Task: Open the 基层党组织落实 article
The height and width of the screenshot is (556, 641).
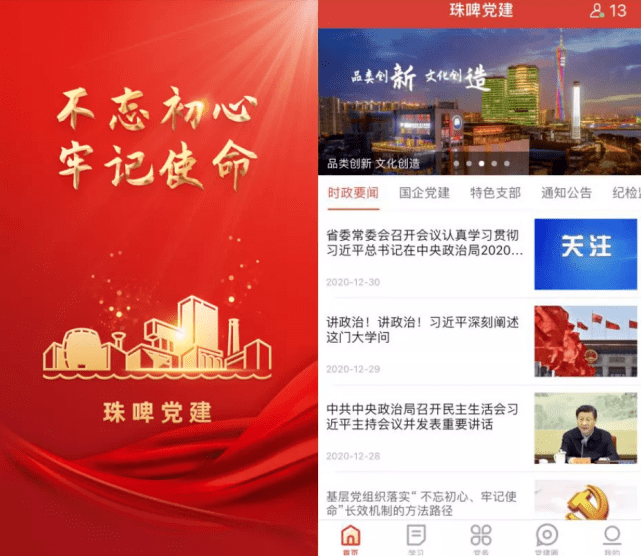Action: (x=425, y=502)
